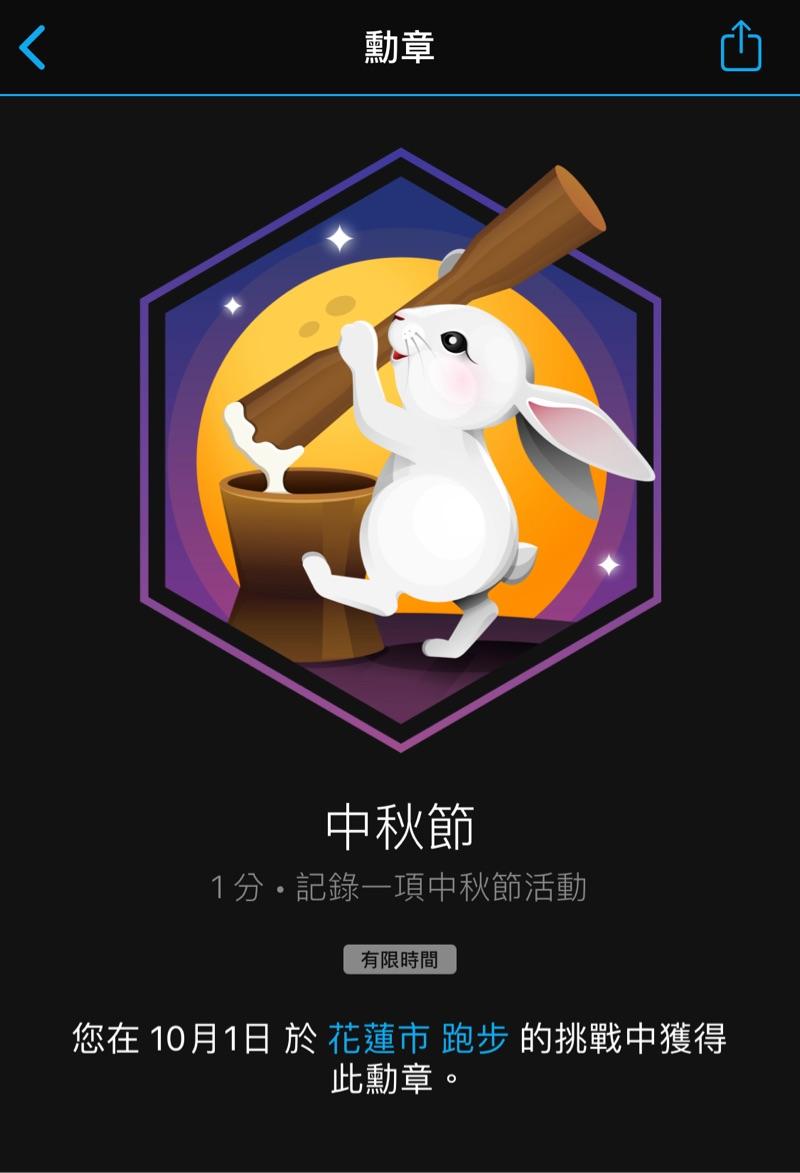Open the 花蓮市 跑步 activity link

(417, 1039)
